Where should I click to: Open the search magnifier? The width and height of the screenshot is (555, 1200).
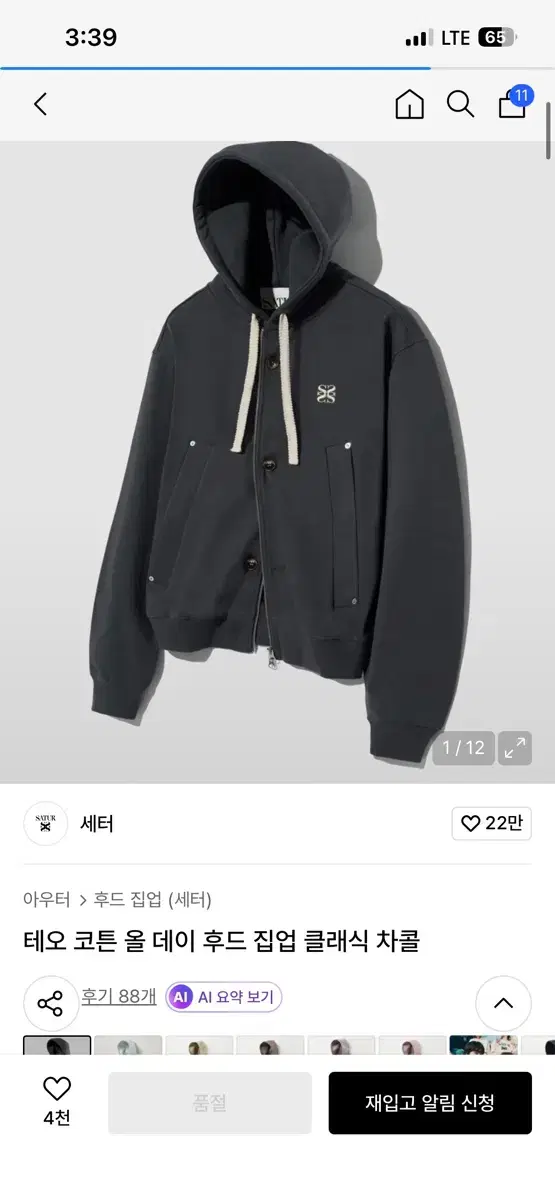(460, 104)
